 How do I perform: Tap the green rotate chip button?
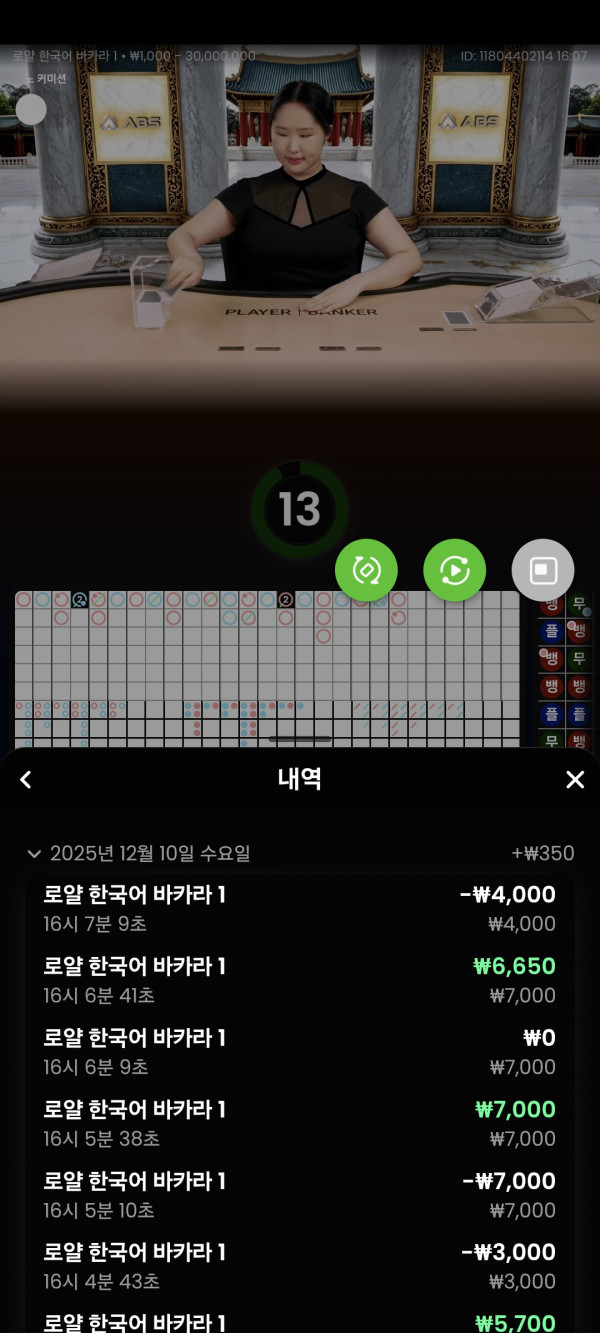[366, 571]
